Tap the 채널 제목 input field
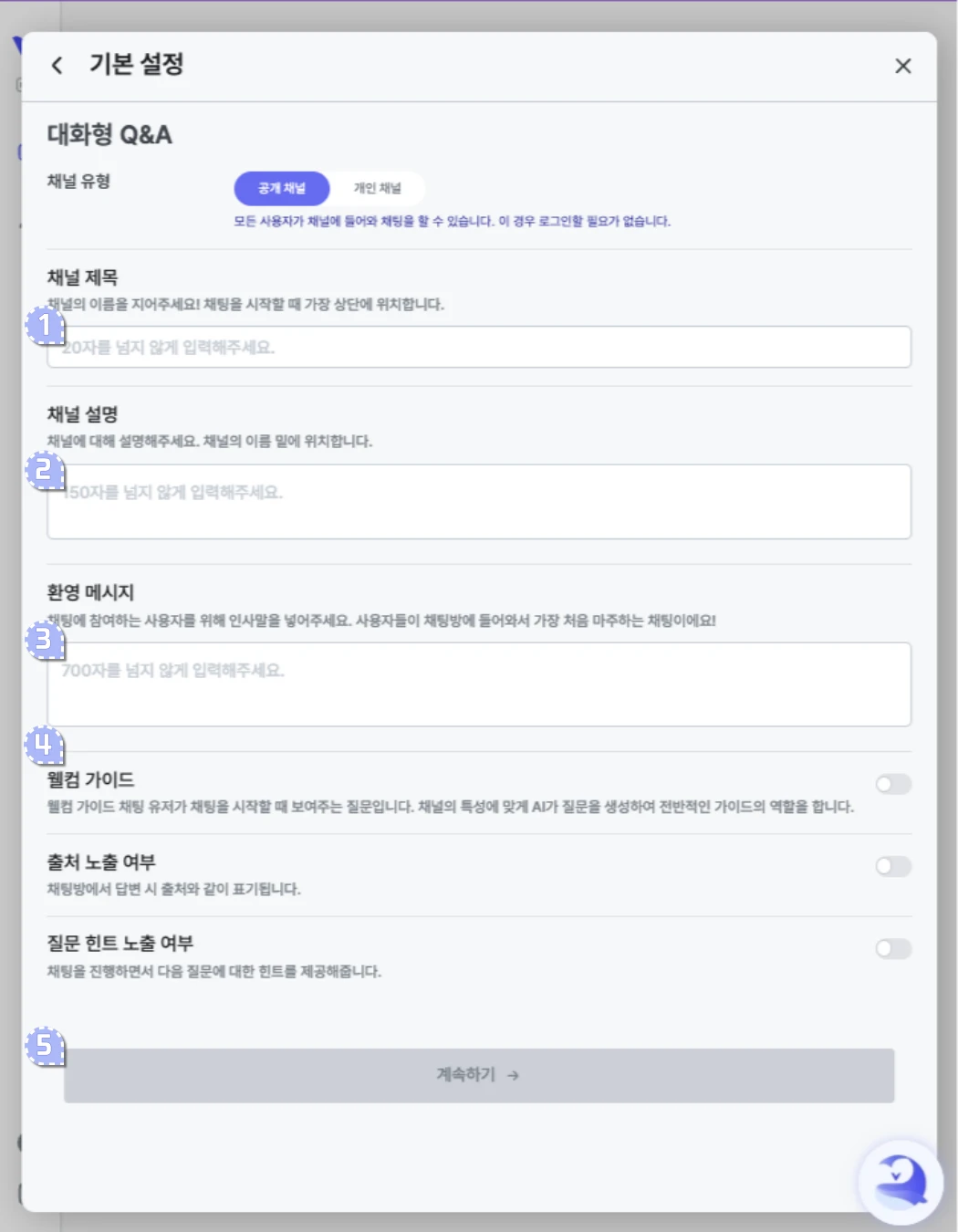Screen dimensions: 958x1232 [479, 348]
